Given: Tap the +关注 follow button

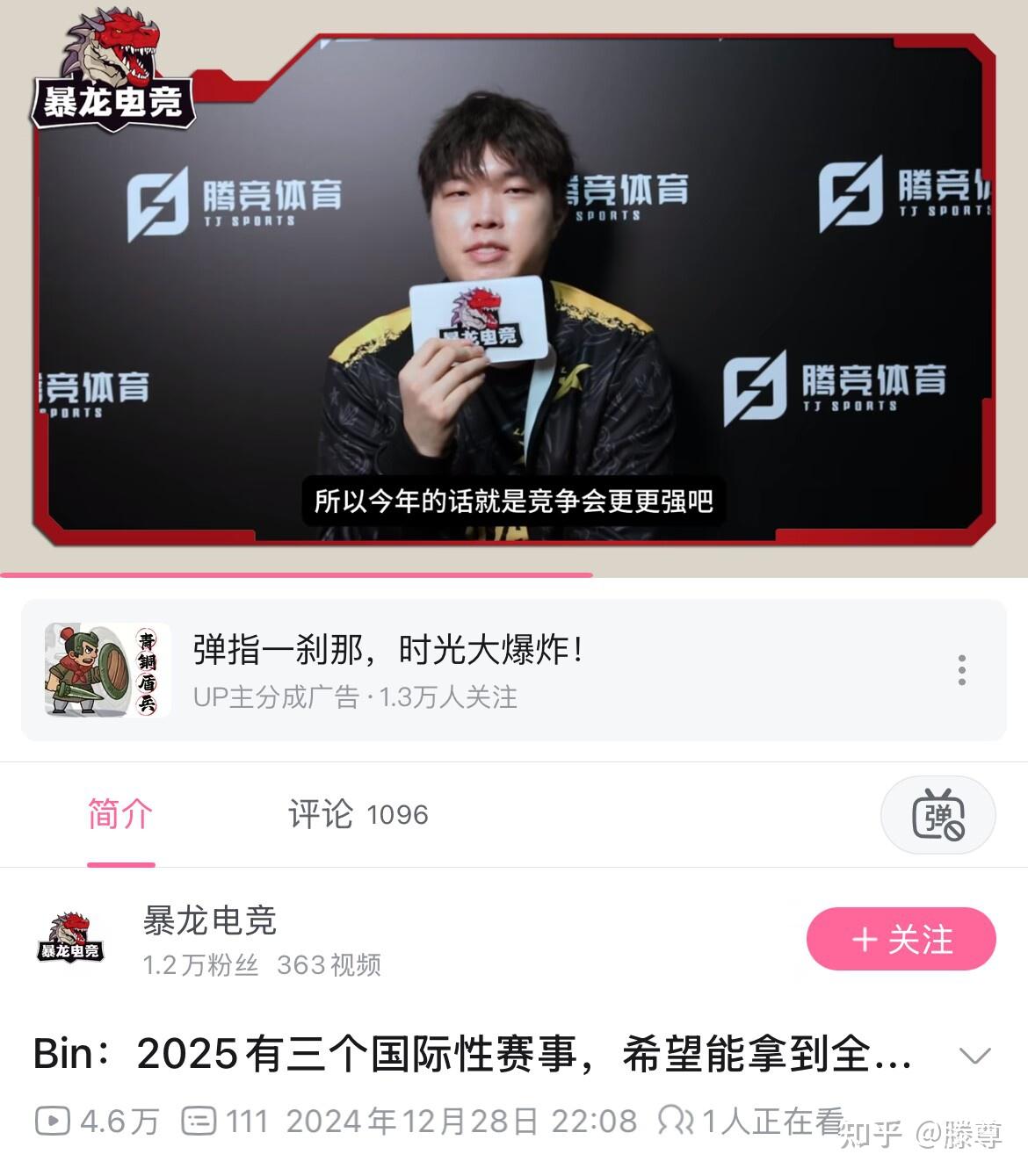Looking at the screenshot, I should (x=901, y=939).
